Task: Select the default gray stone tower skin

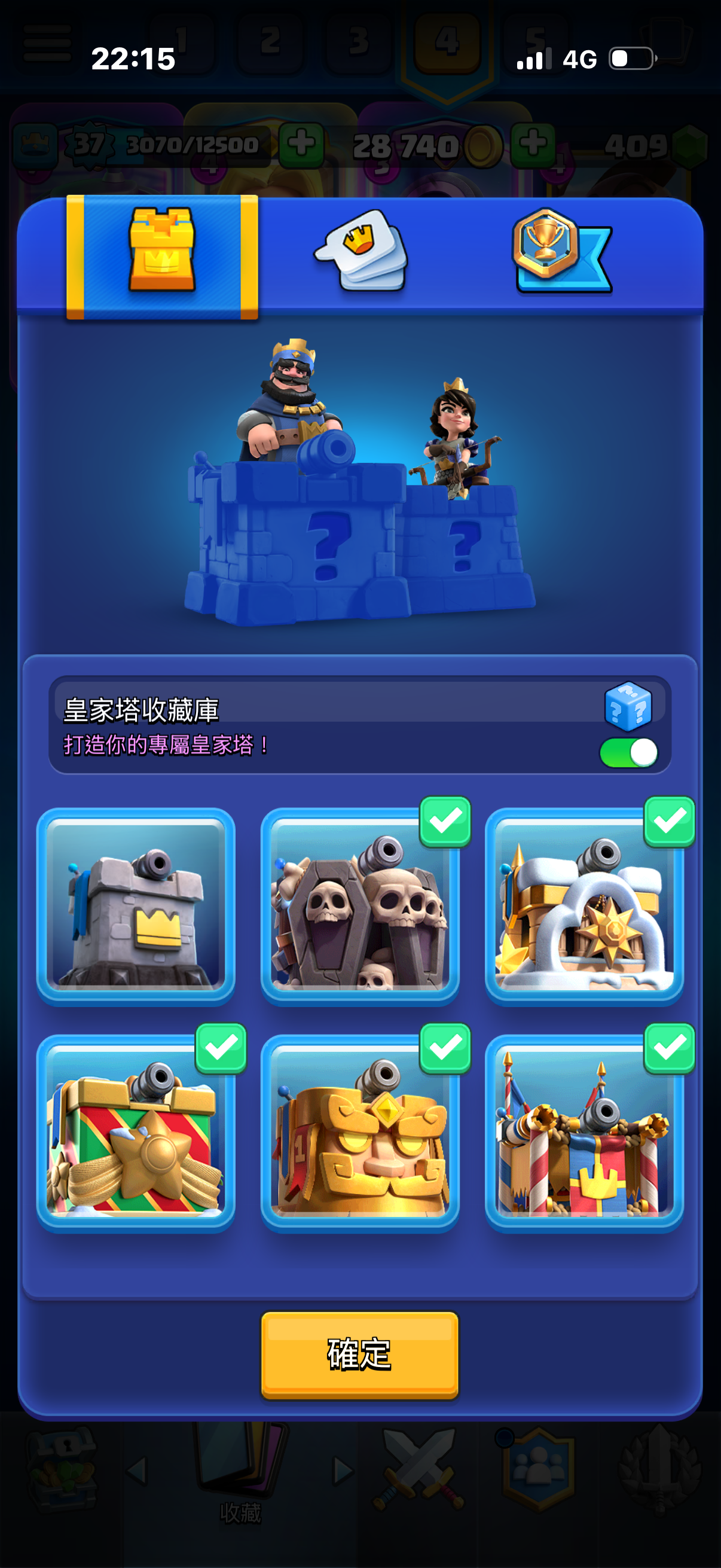Action: (x=136, y=906)
